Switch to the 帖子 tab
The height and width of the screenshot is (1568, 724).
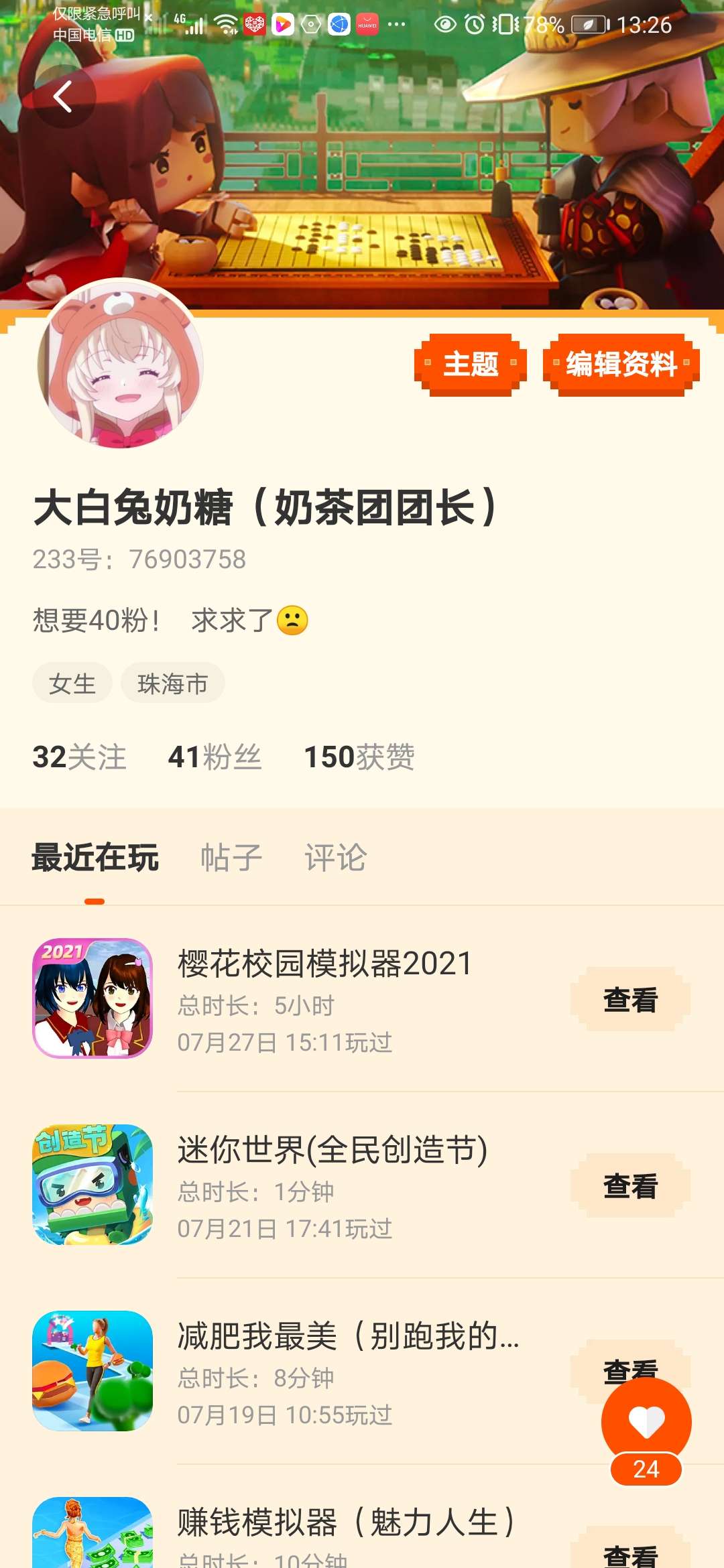coord(231,858)
